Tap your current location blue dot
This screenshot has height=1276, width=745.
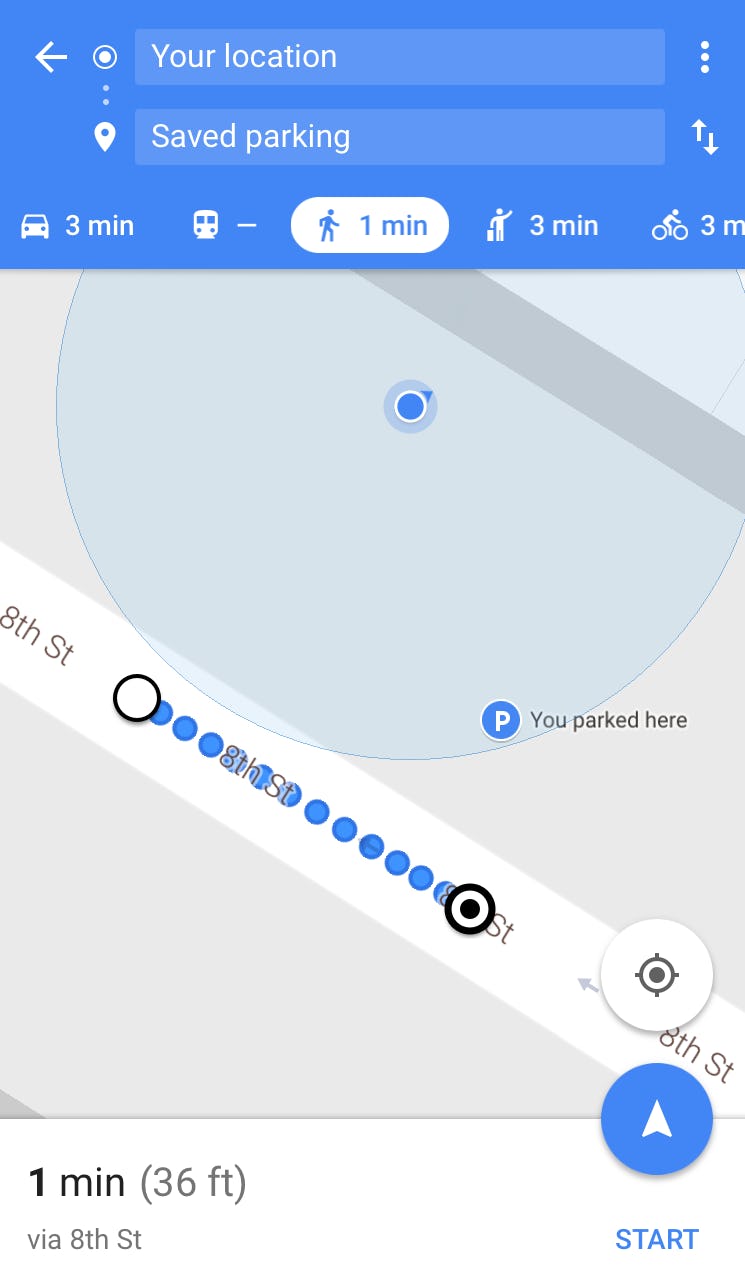coord(410,405)
